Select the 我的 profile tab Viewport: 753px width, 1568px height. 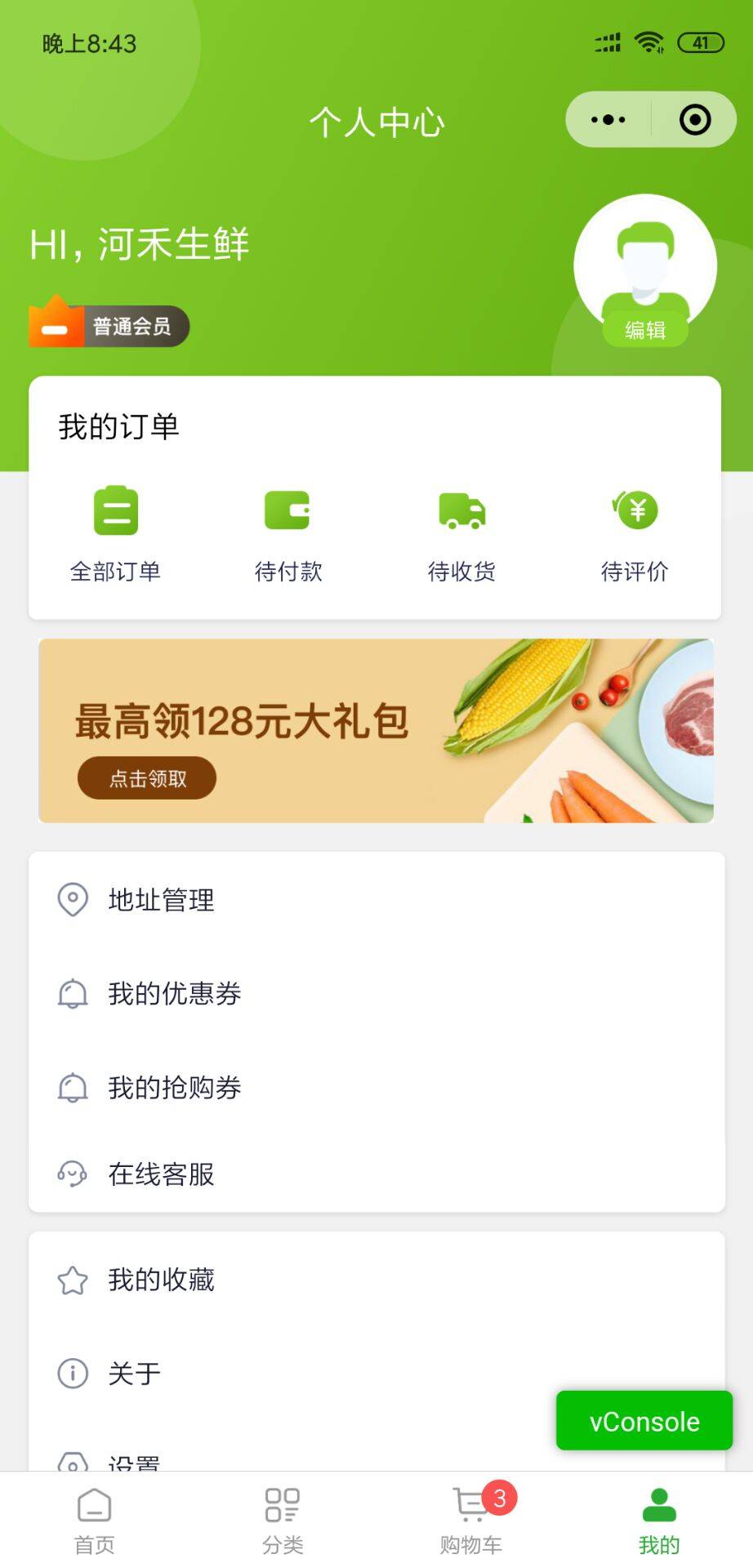click(658, 1519)
